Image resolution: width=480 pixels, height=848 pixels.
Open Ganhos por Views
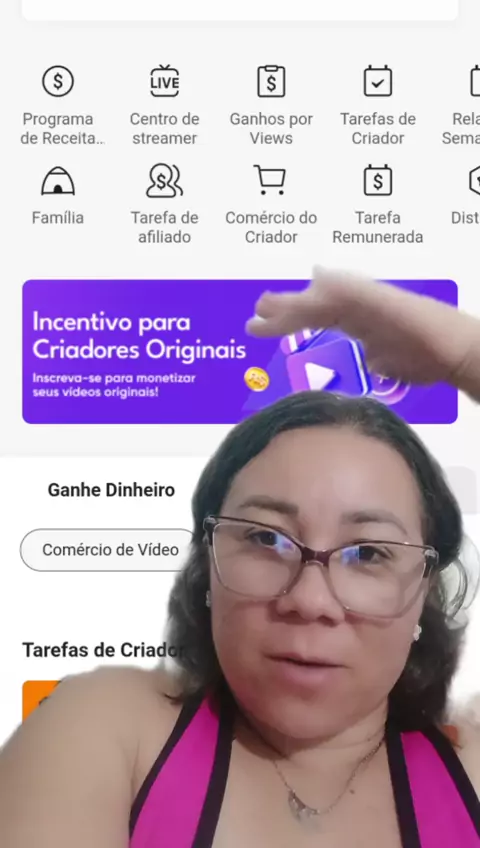pyautogui.click(x=271, y=105)
